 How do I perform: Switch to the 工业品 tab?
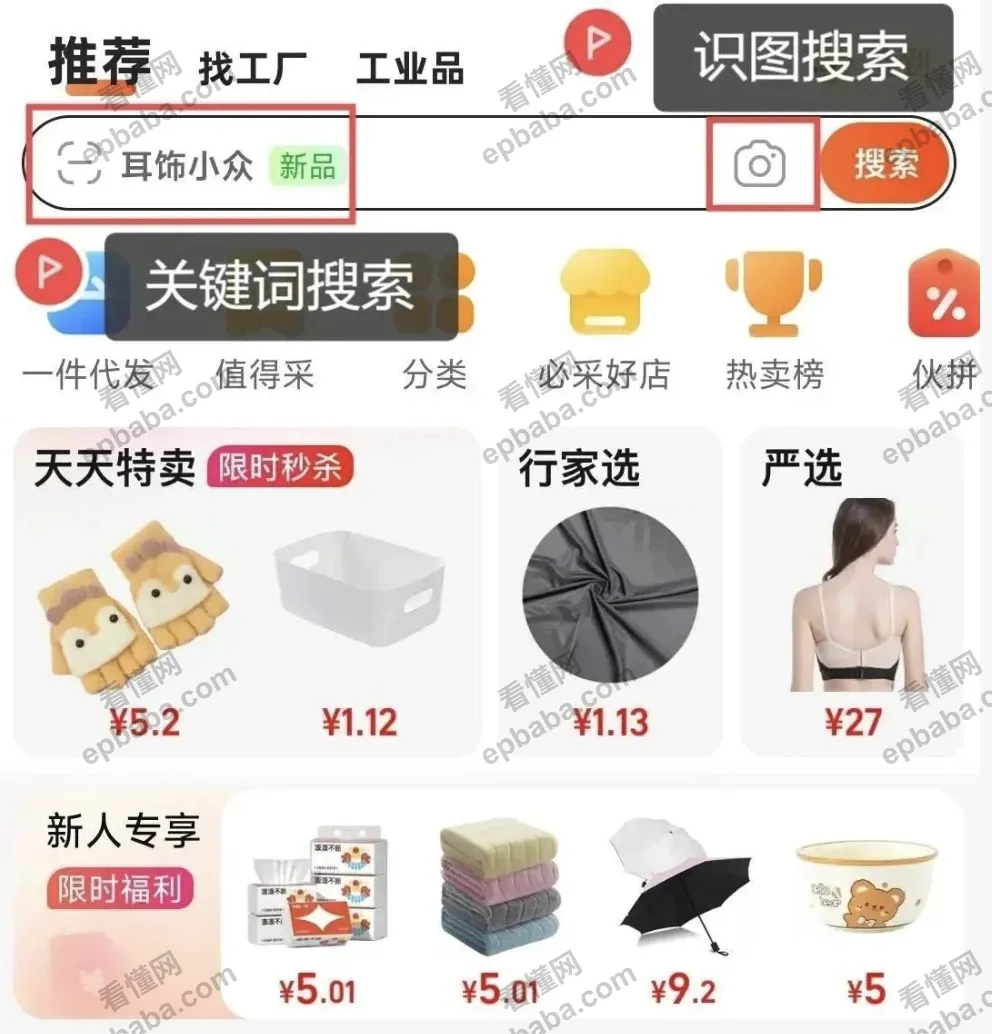tap(410, 69)
